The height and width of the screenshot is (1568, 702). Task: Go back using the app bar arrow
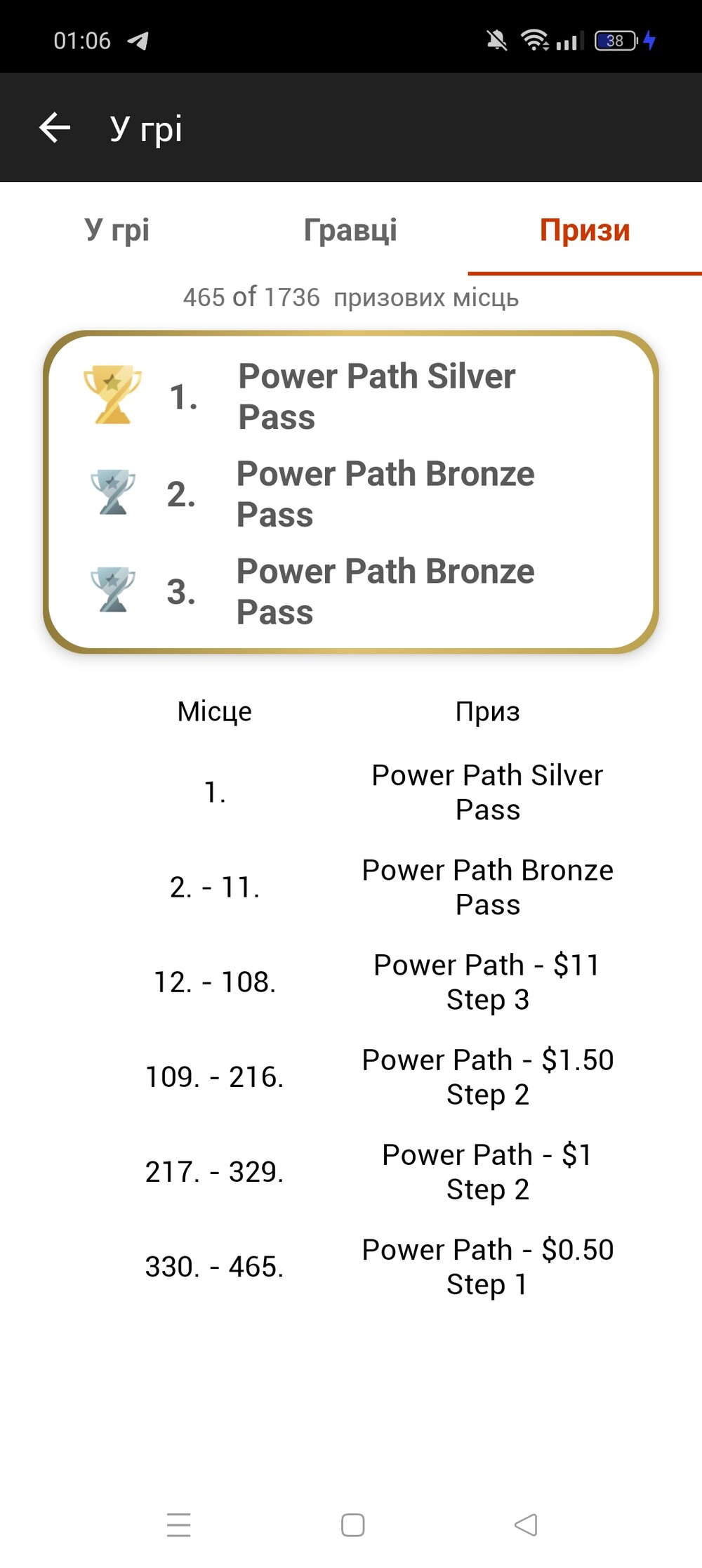pos(55,128)
